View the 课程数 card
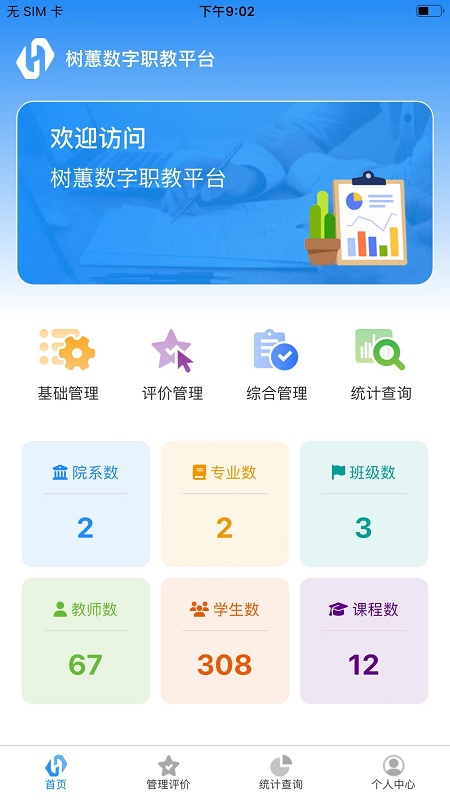This screenshot has width=450, height=800. click(364, 641)
